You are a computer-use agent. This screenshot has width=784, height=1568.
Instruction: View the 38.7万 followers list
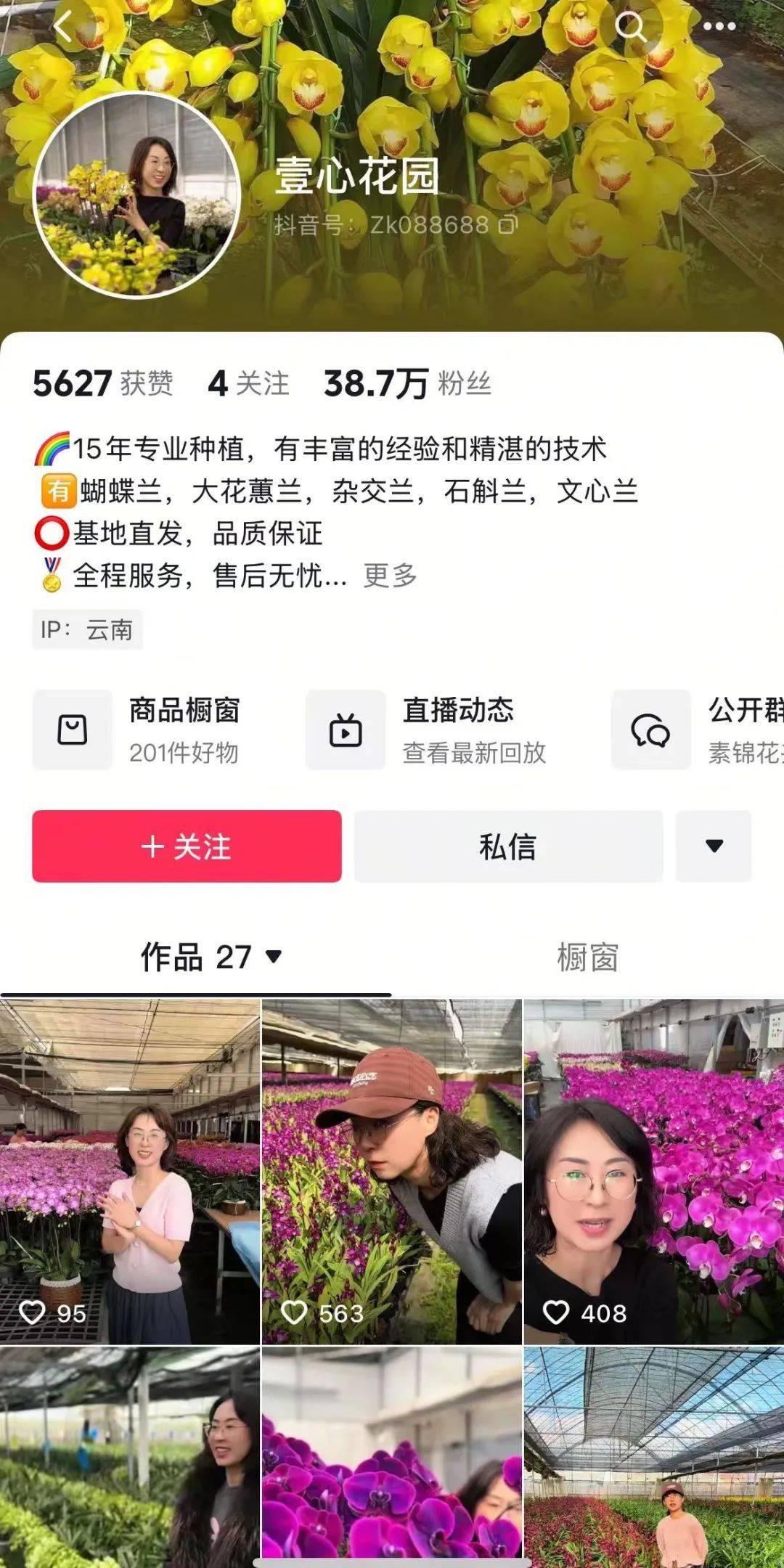click(x=407, y=383)
